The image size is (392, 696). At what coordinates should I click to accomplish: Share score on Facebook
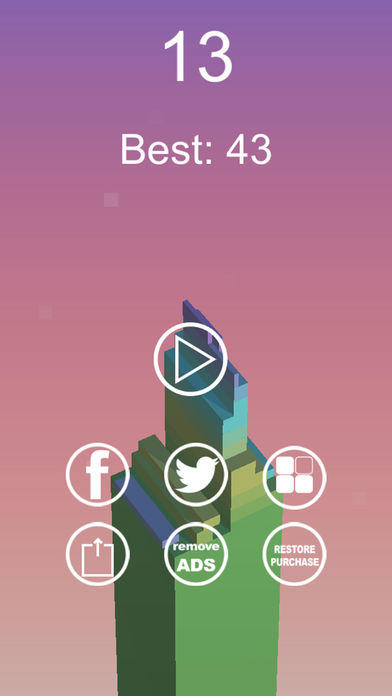click(98, 475)
